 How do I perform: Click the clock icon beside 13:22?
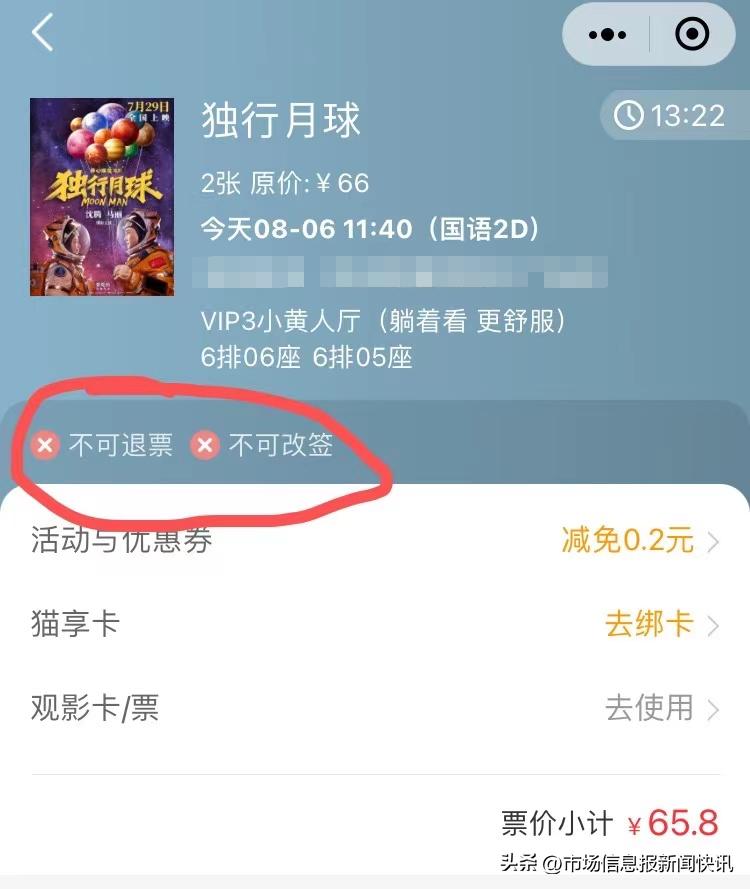pos(629,116)
